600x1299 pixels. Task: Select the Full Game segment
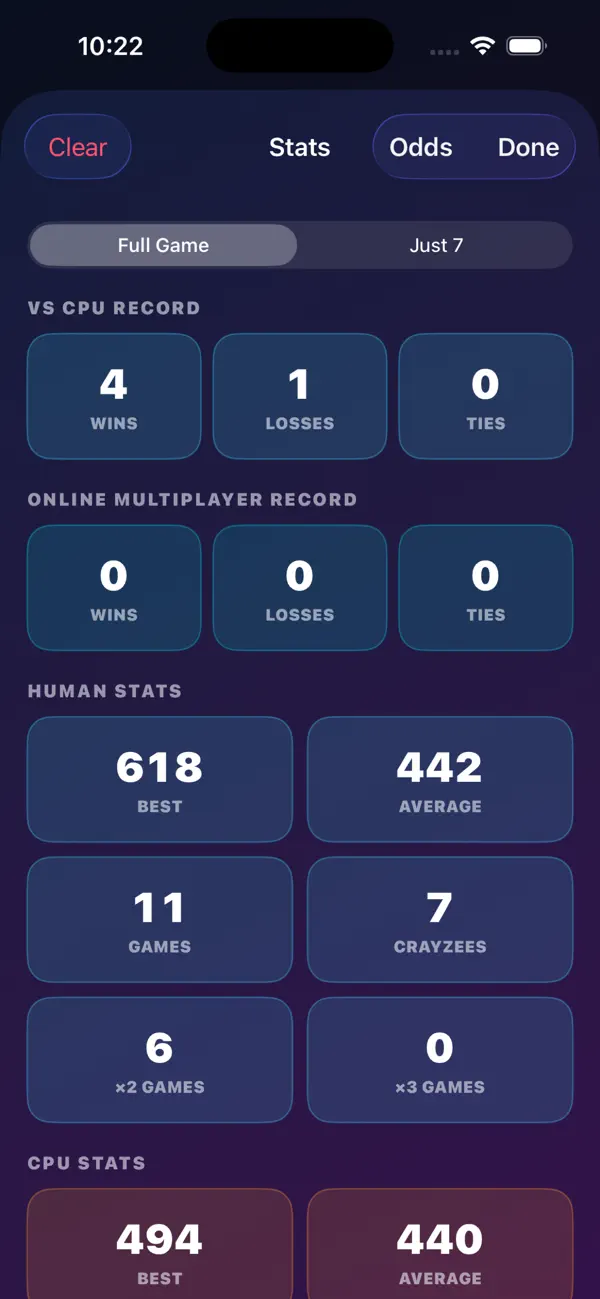tap(163, 245)
